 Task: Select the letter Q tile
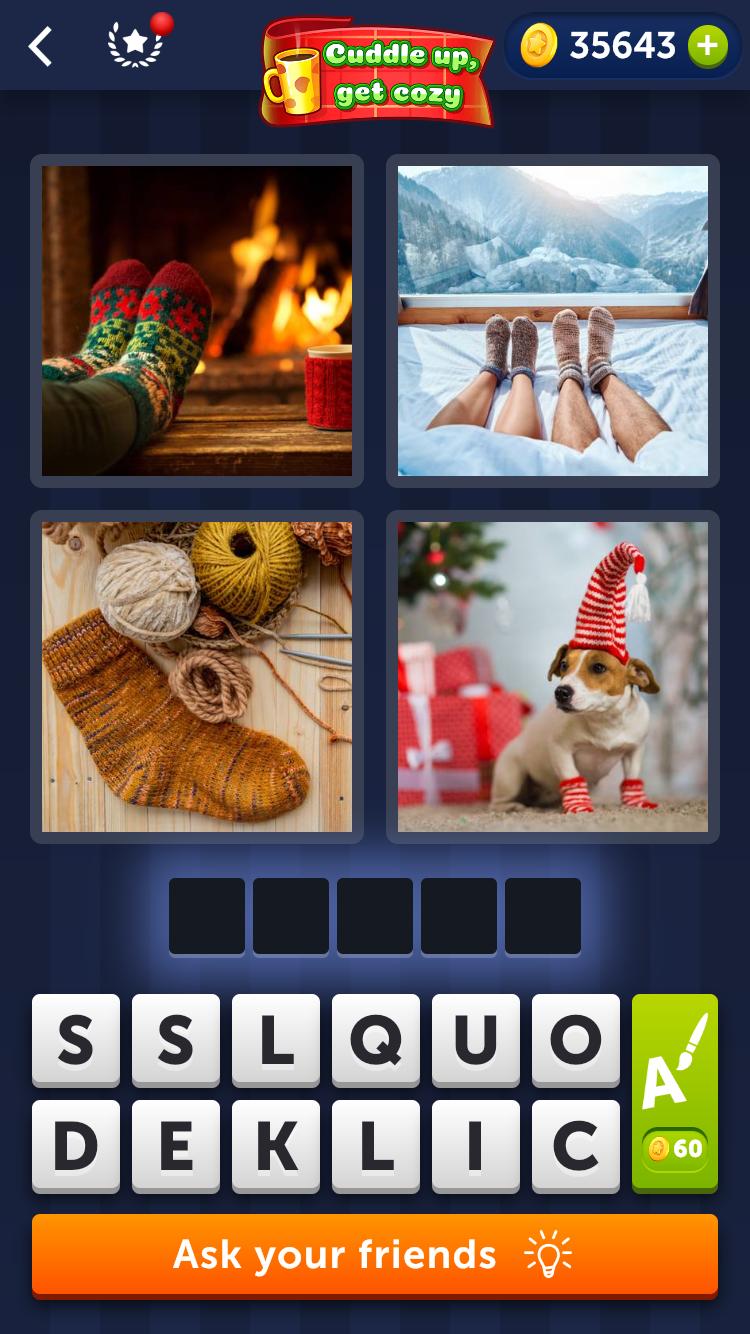tap(376, 1040)
